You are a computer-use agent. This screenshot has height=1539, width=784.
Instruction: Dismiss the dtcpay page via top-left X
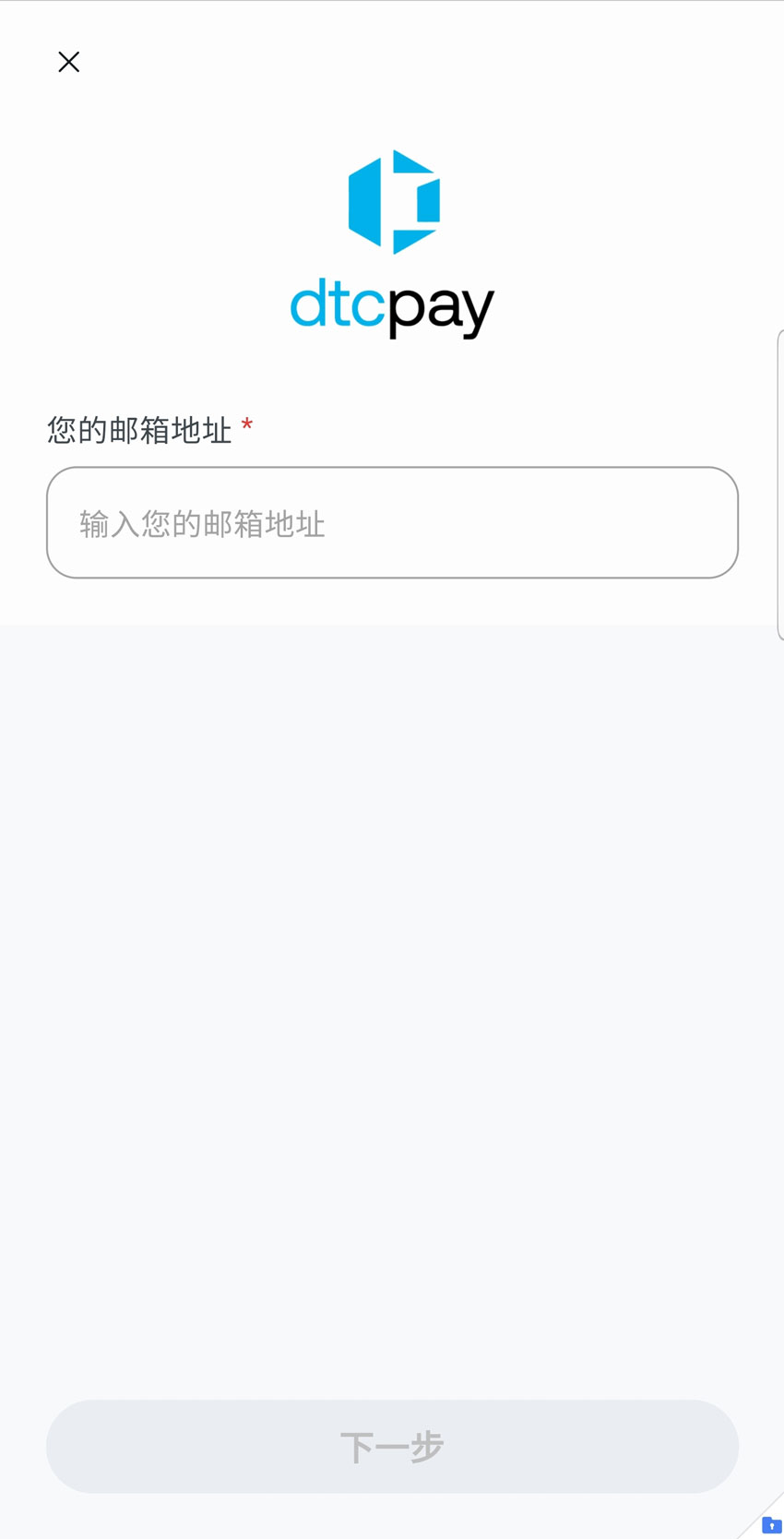(68, 61)
